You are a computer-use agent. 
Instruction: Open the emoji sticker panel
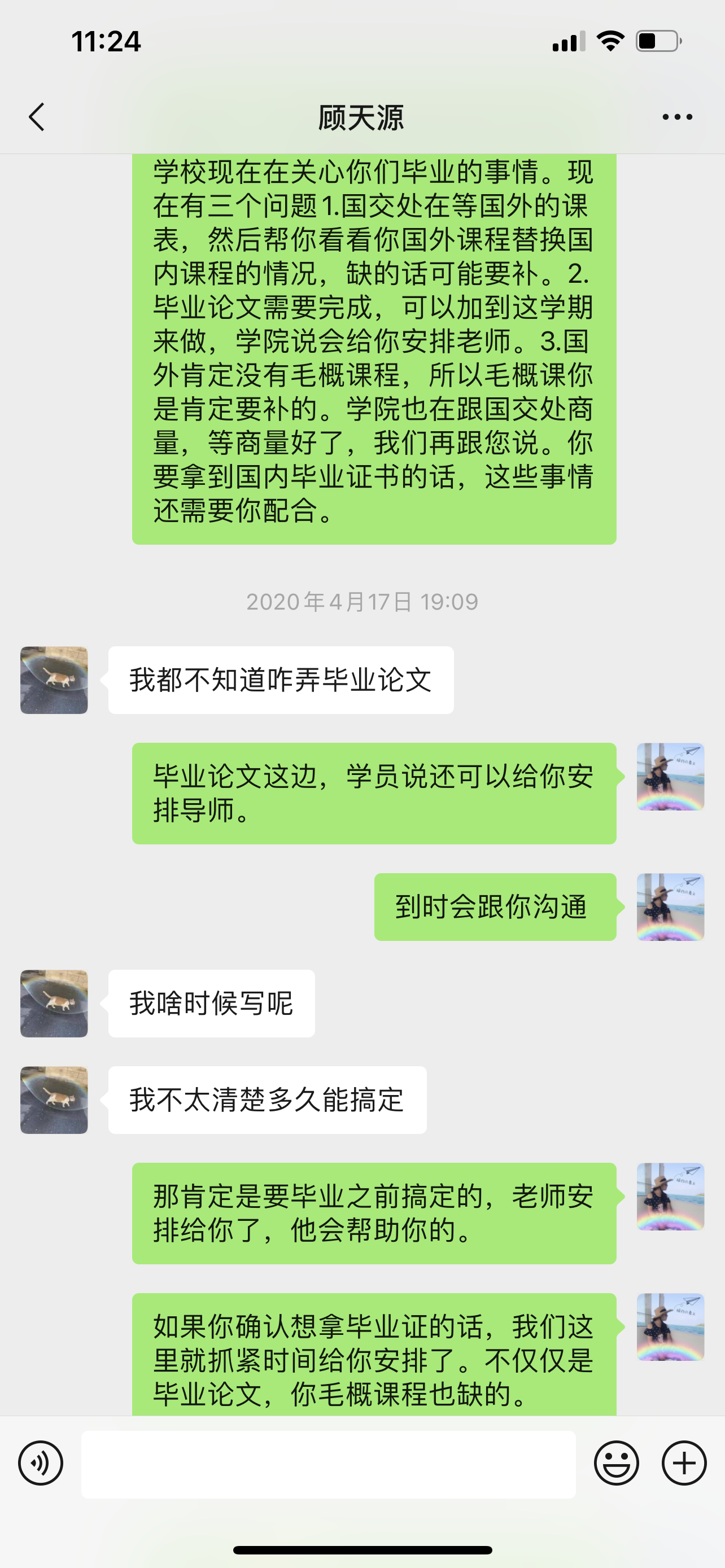coord(616,1462)
